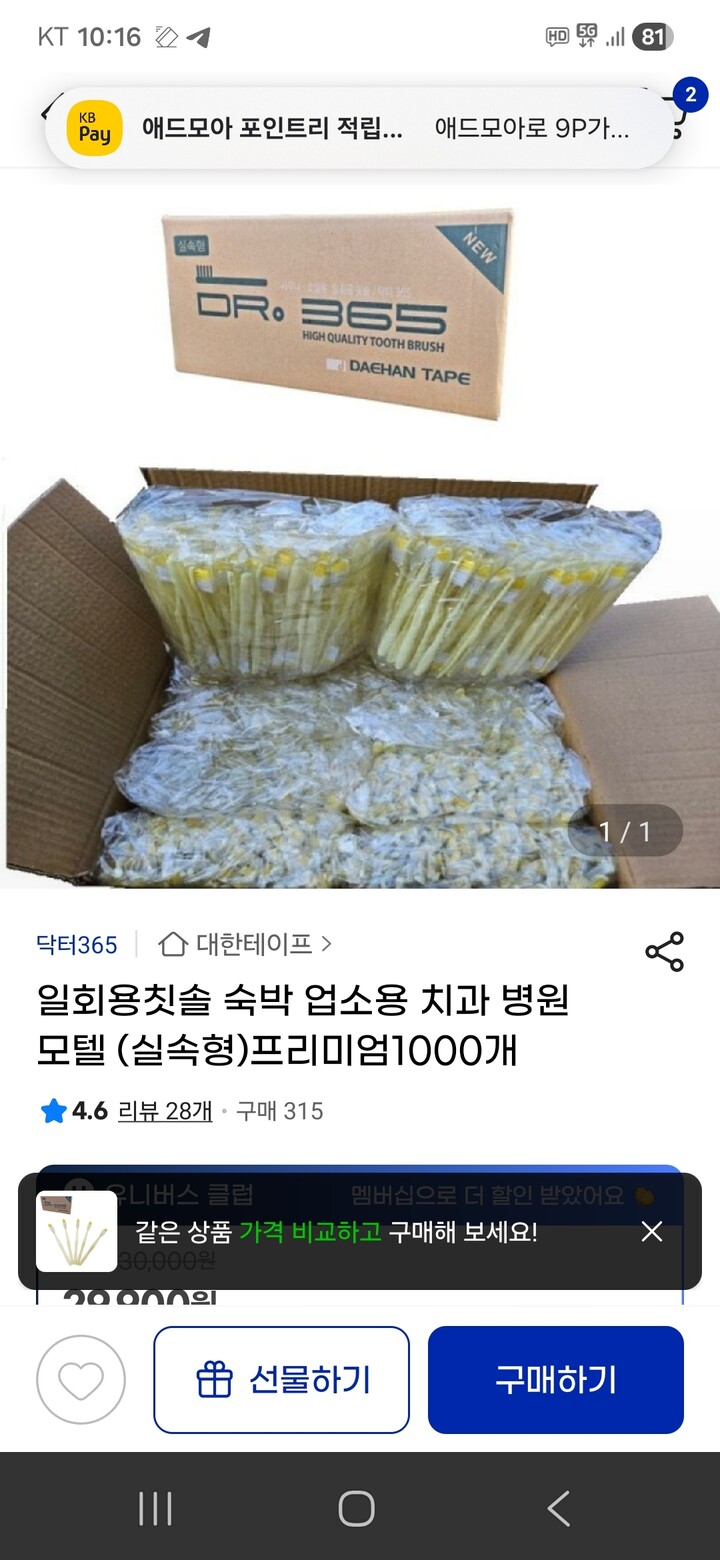Toggle the heart to favorite this product
Image resolution: width=720 pixels, height=1560 pixels.
tap(81, 1379)
